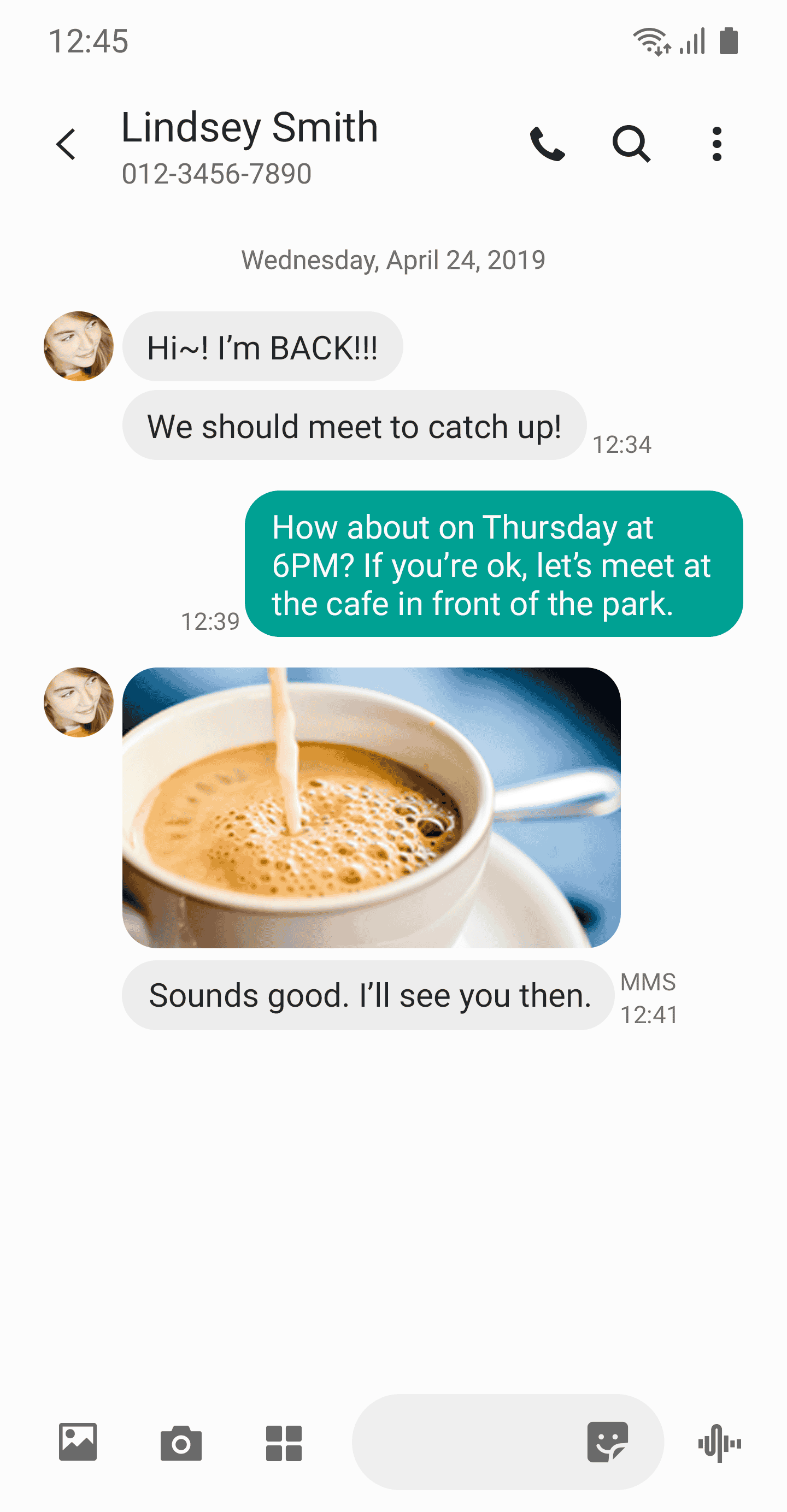The height and width of the screenshot is (1512, 787).
Task: Open the sticker picker
Action: point(607,1442)
